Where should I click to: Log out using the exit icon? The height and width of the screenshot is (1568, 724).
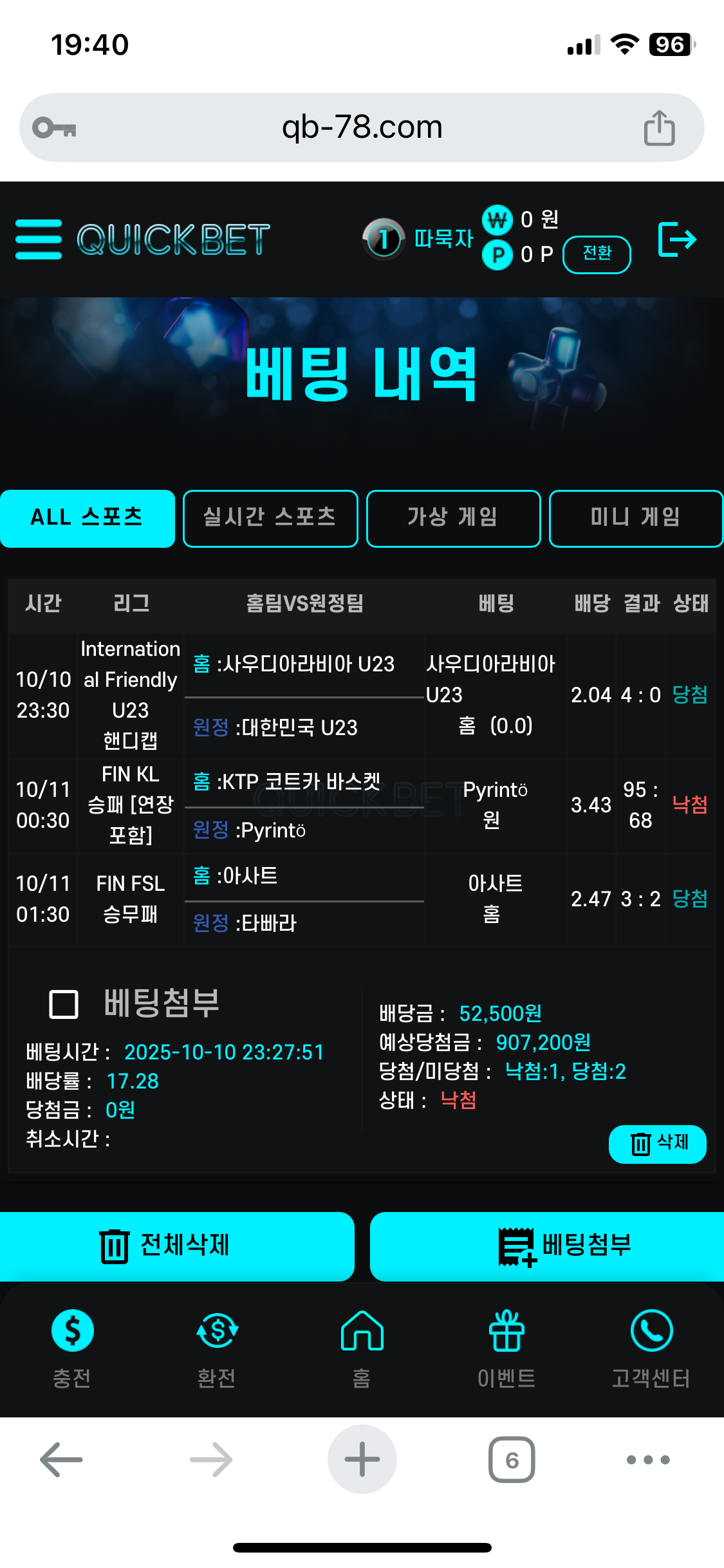tap(677, 239)
